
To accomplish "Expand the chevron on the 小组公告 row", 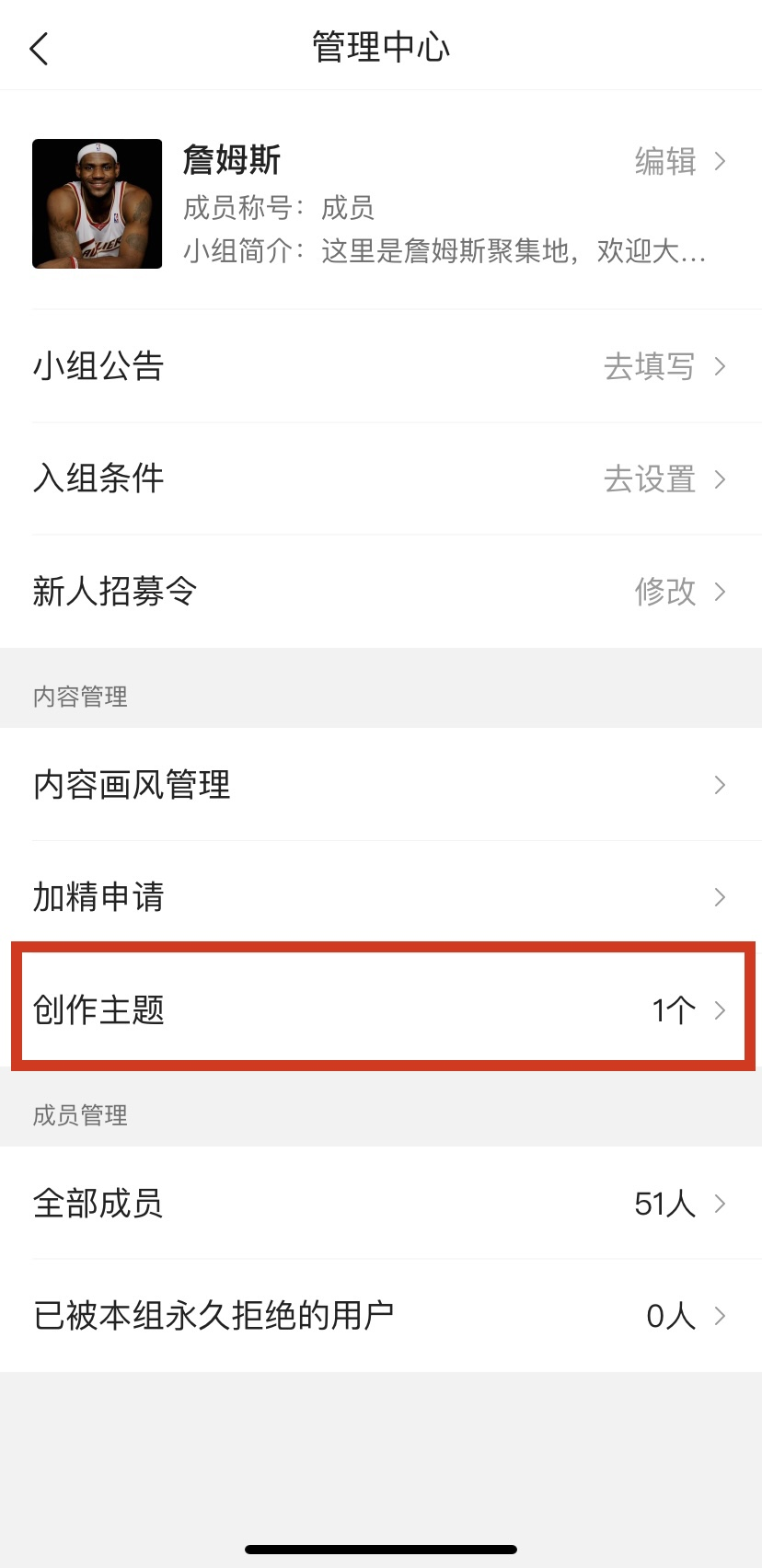I will pyautogui.click(x=721, y=367).
